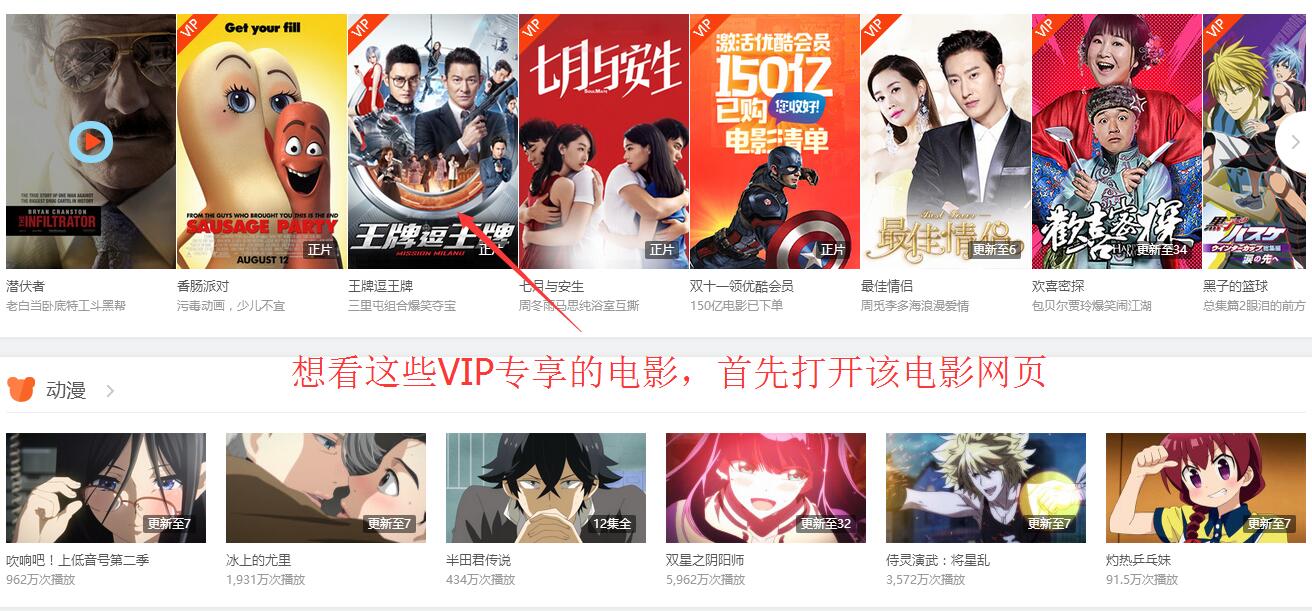The image size is (1312, 611).
Task: Watch the 灼热乒乓妹 anime
Action: 1206,488
